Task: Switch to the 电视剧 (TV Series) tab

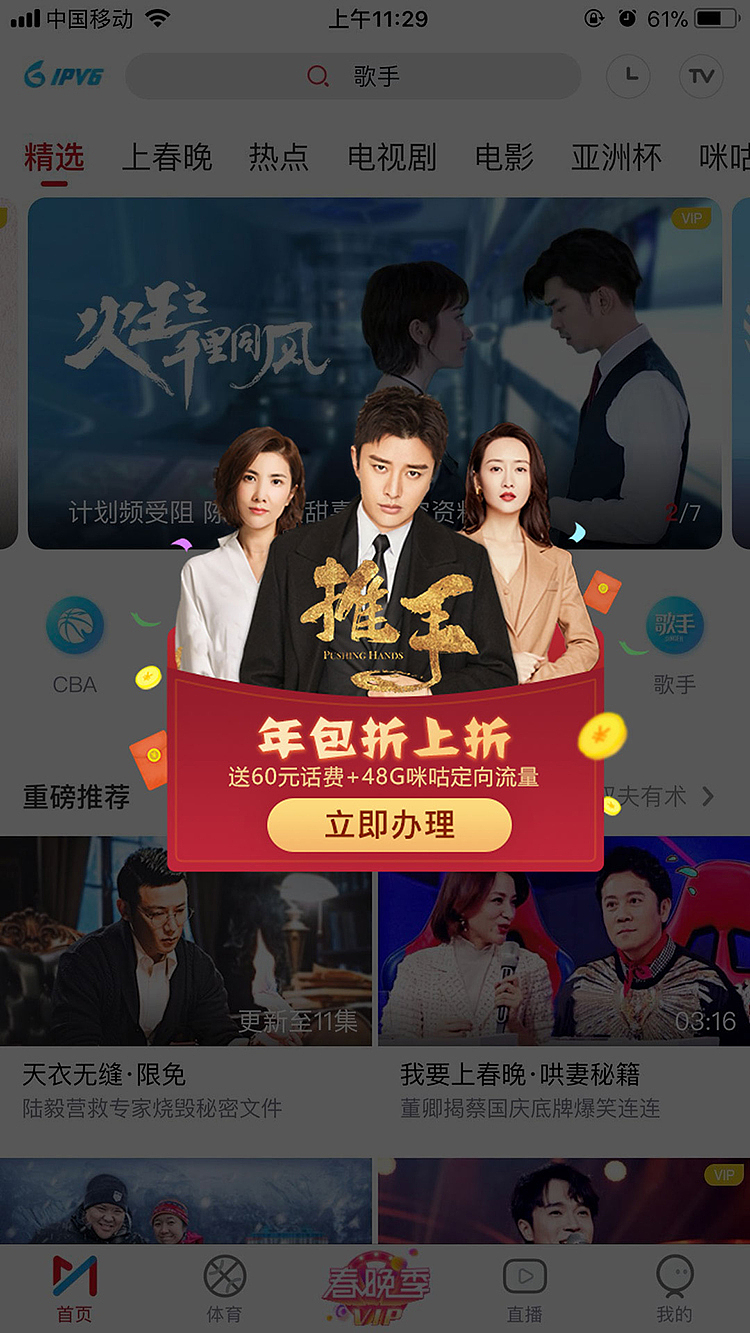Action: coord(390,157)
